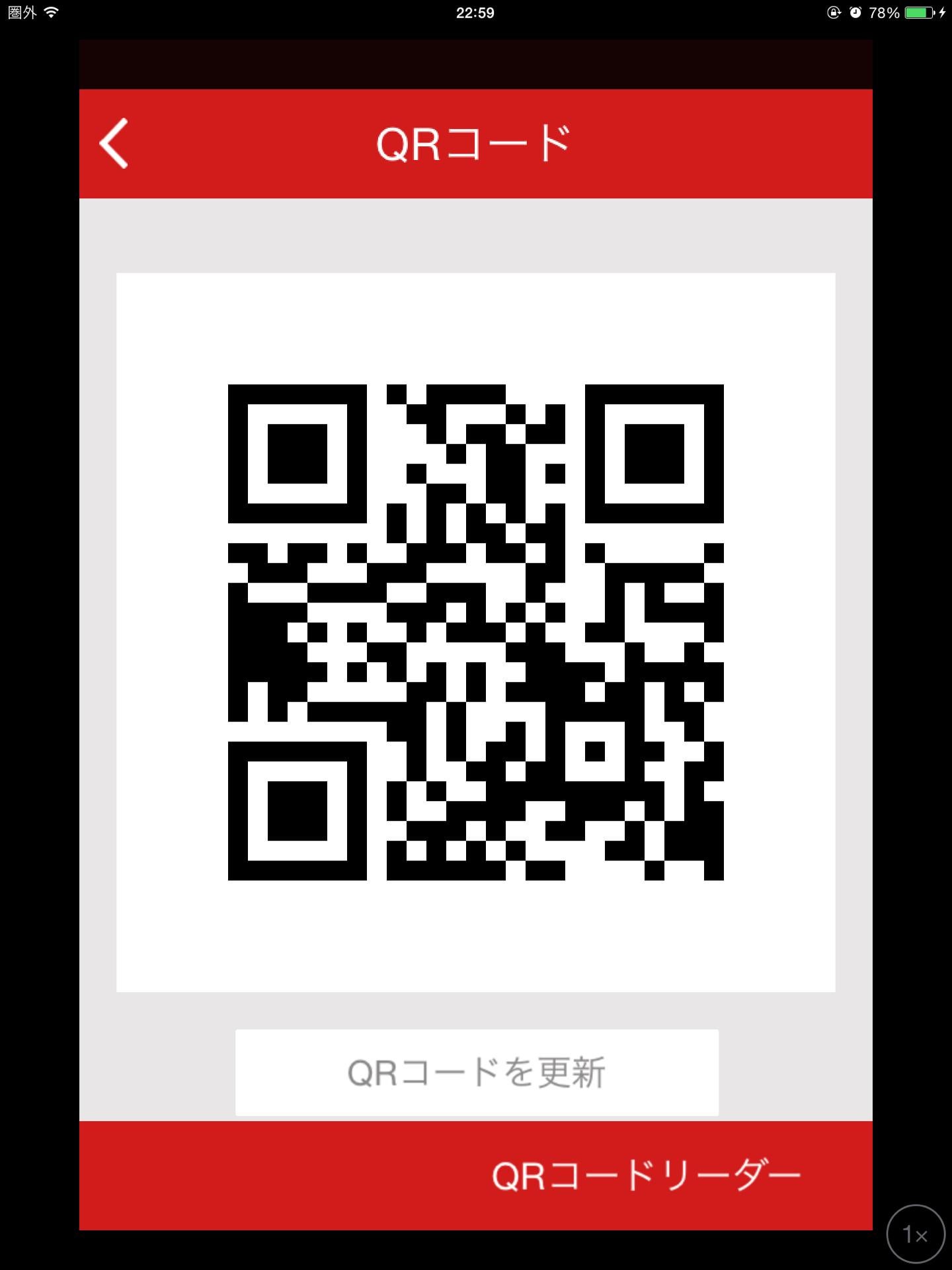The width and height of the screenshot is (952, 1270).
Task: Tap the 圏外 signal indicator
Action: click(x=22, y=12)
